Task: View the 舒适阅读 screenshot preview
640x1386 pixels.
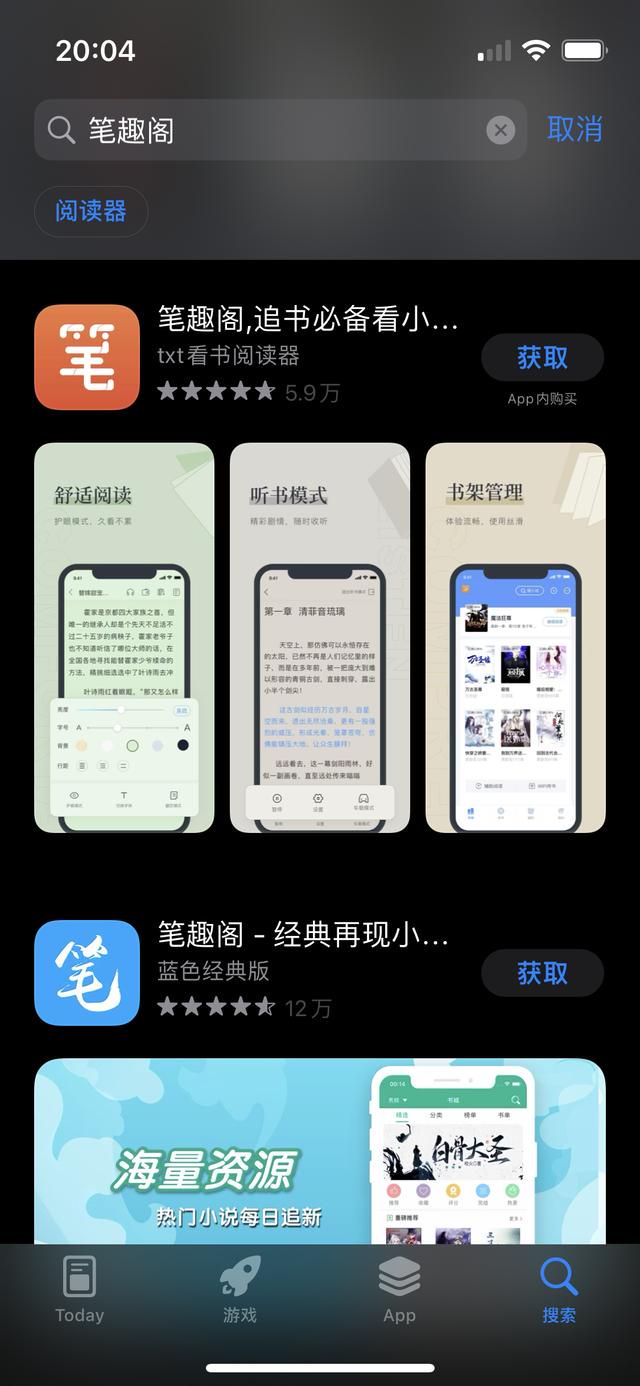Action: pyautogui.click(x=124, y=638)
